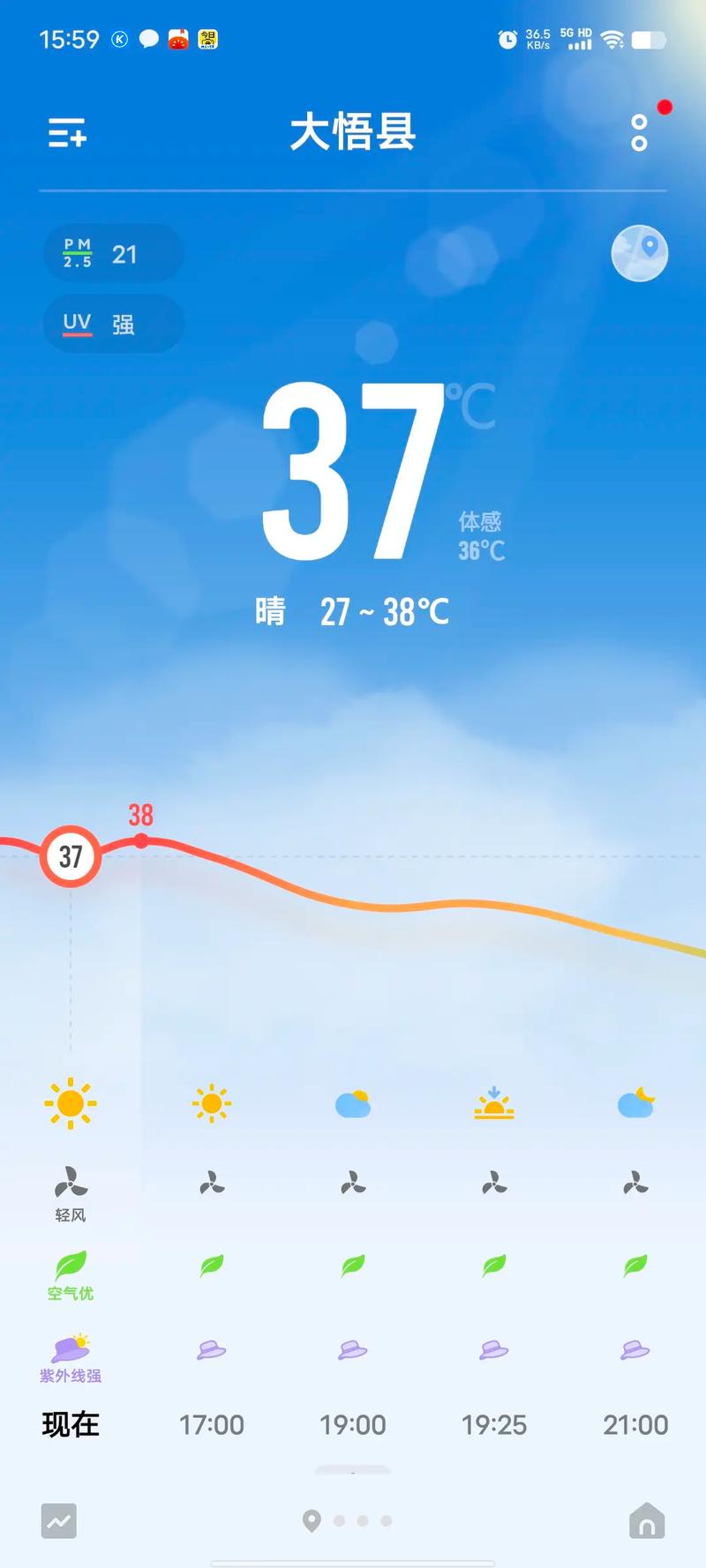Image resolution: width=706 pixels, height=1568 pixels.
Task: Tap the UV 强 chip
Action: click(113, 324)
